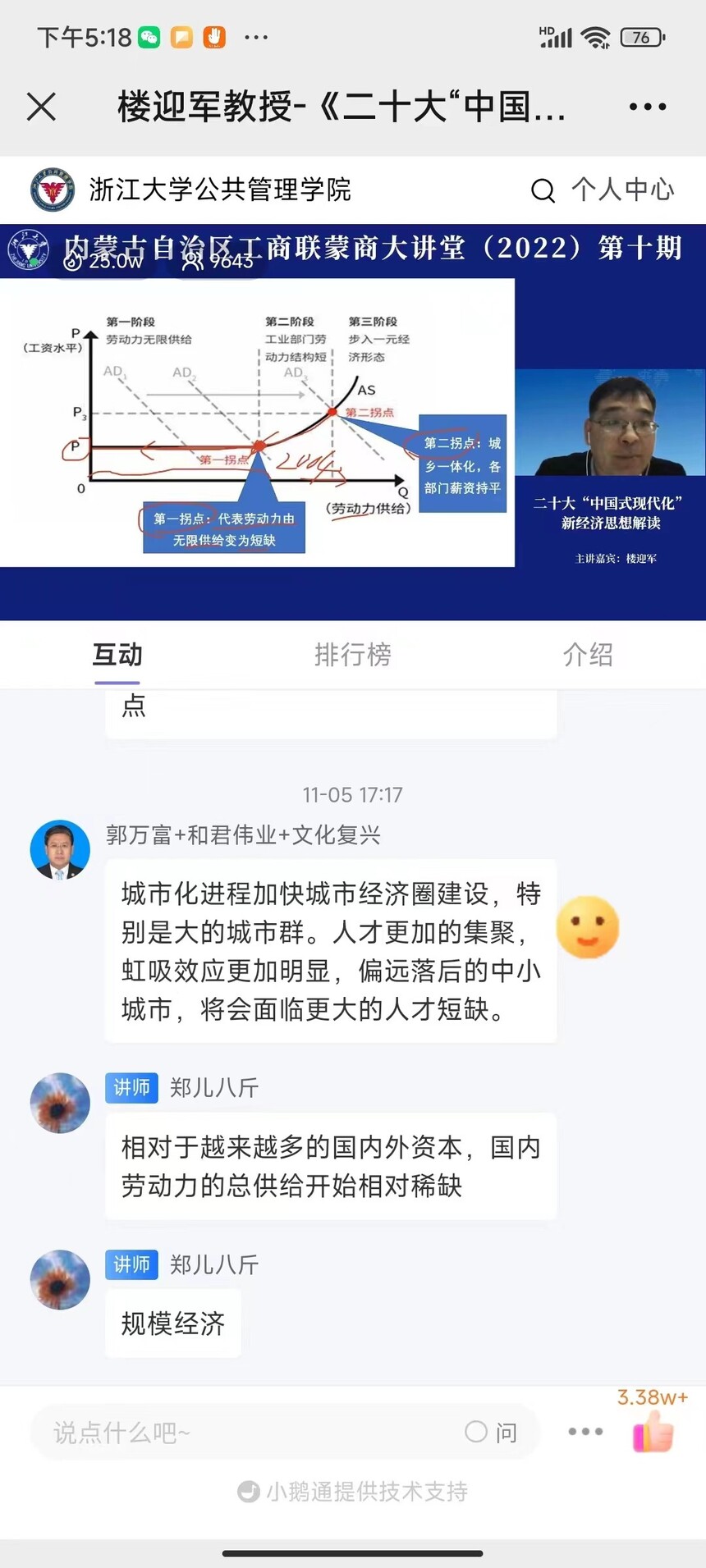Image resolution: width=706 pixels, height=1568 pixels.
Task: Open more options beside the comment box
Action: [x=585, y=1432]
